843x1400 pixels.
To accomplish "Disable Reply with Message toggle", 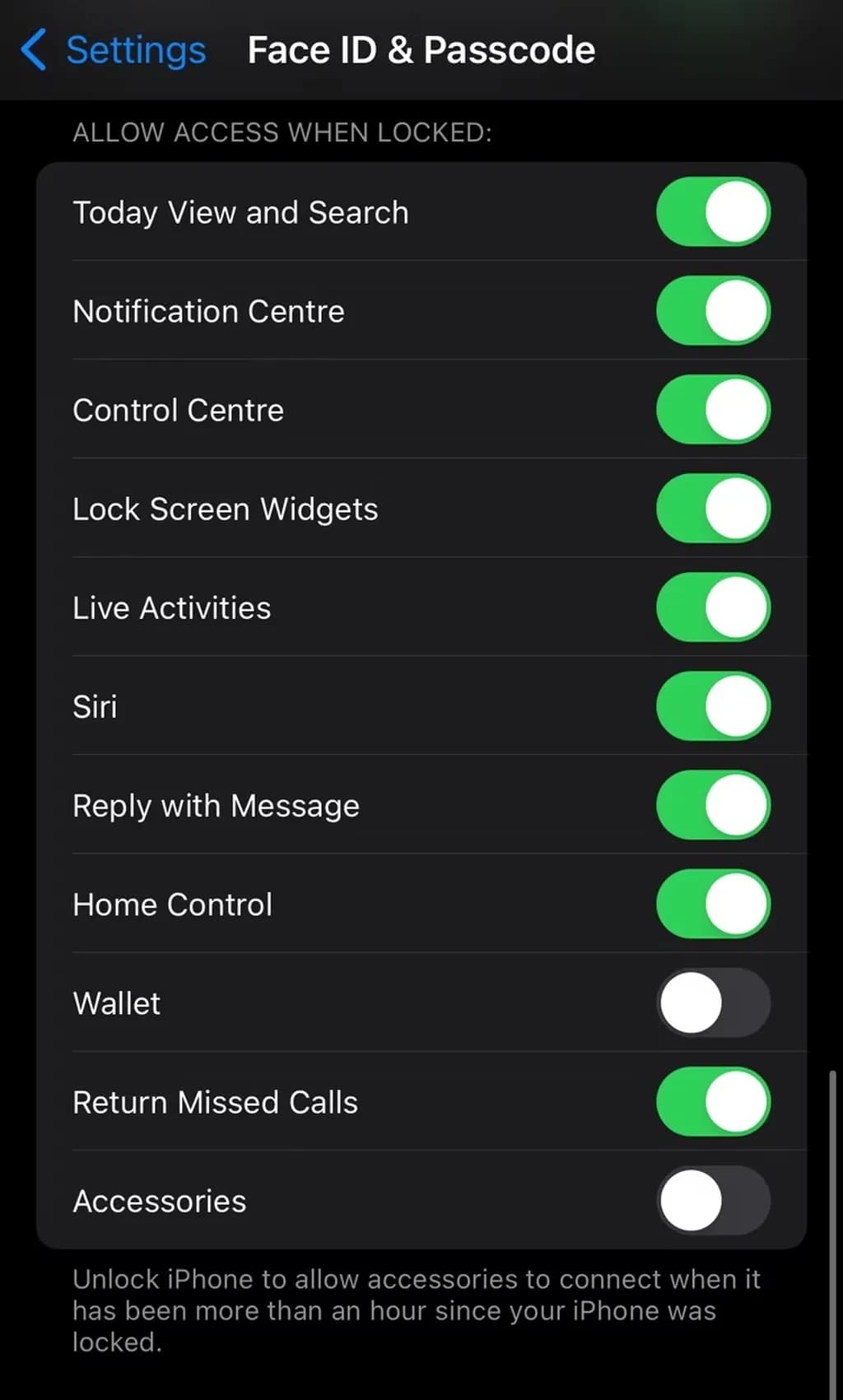I will click(x=713, y=806).
